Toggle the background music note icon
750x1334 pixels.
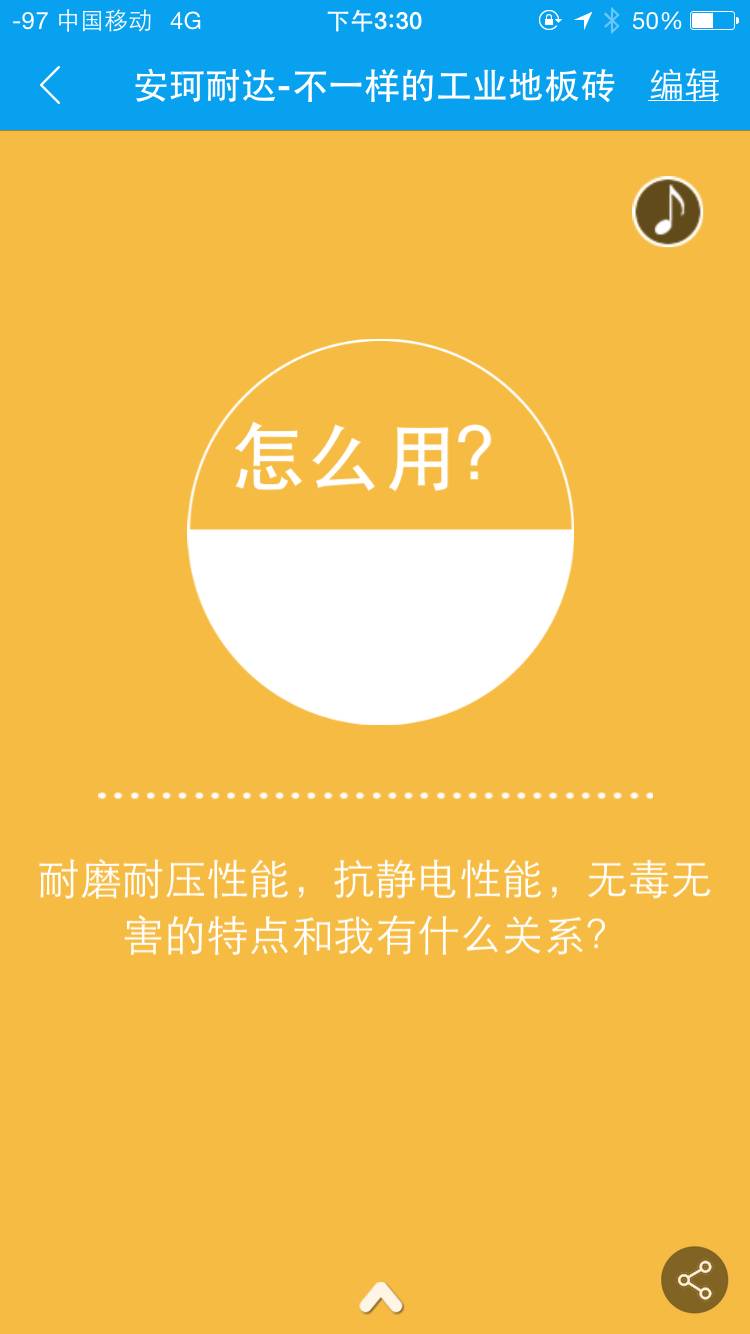(x=667, y=211)
